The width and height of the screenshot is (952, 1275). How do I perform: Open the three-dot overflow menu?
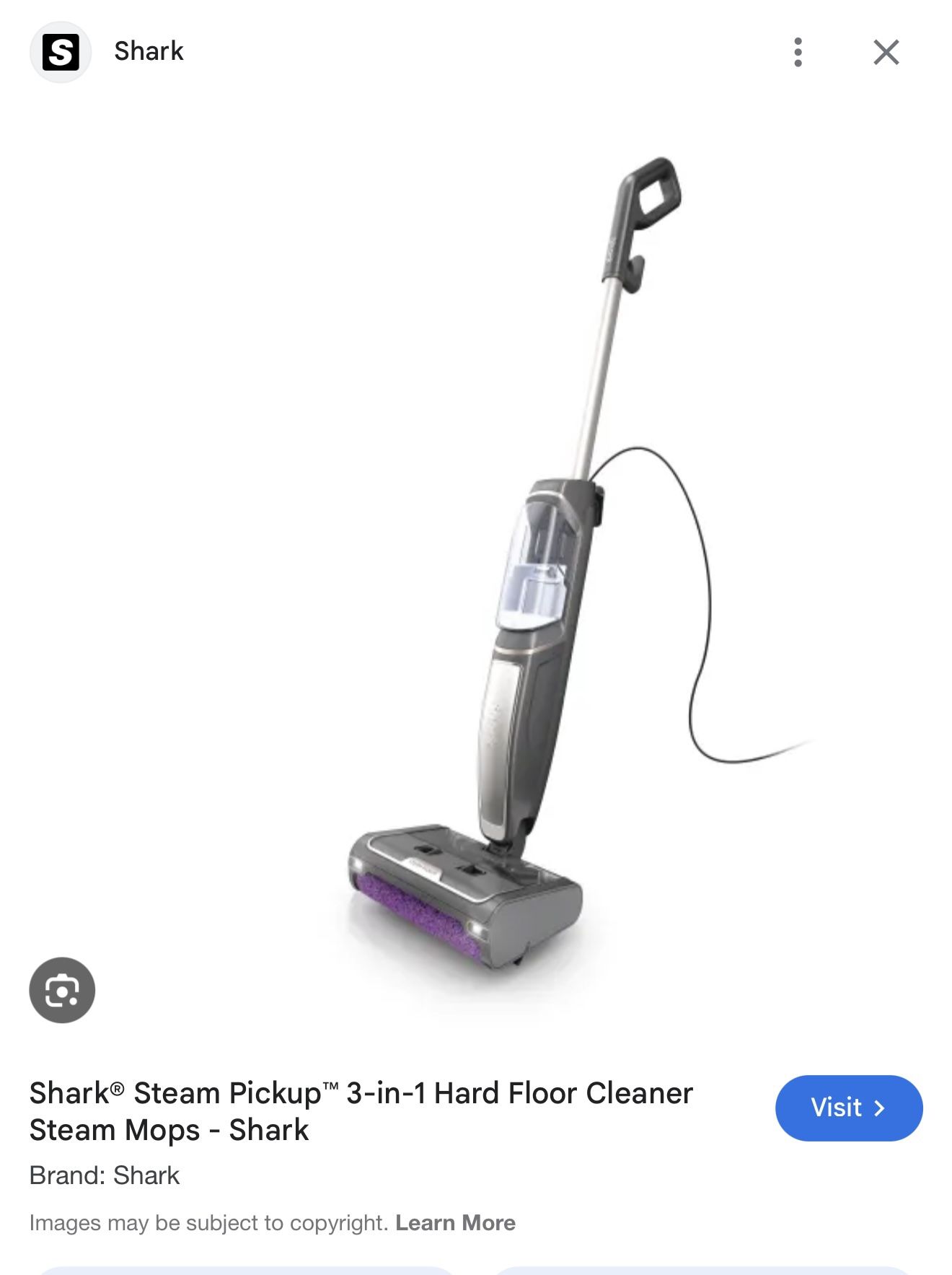(x=798, y=52)
